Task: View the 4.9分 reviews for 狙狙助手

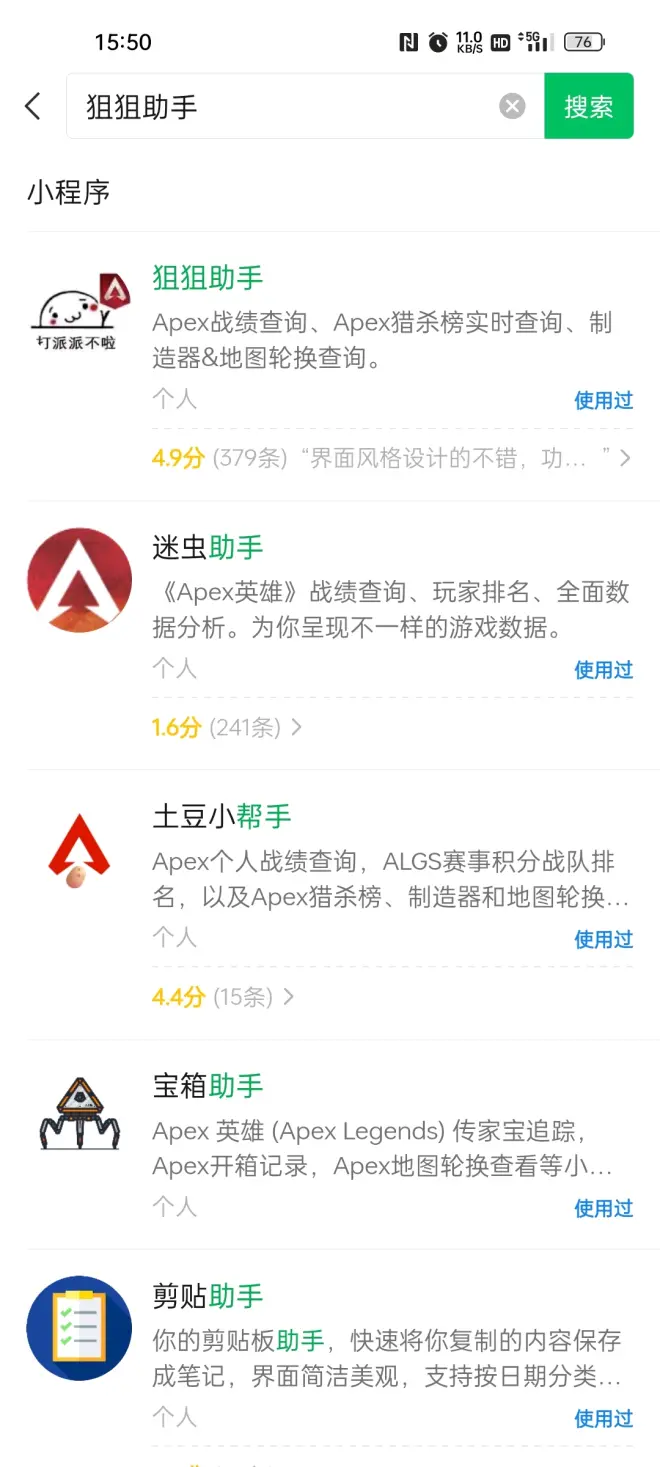Action: coord(390,459)
